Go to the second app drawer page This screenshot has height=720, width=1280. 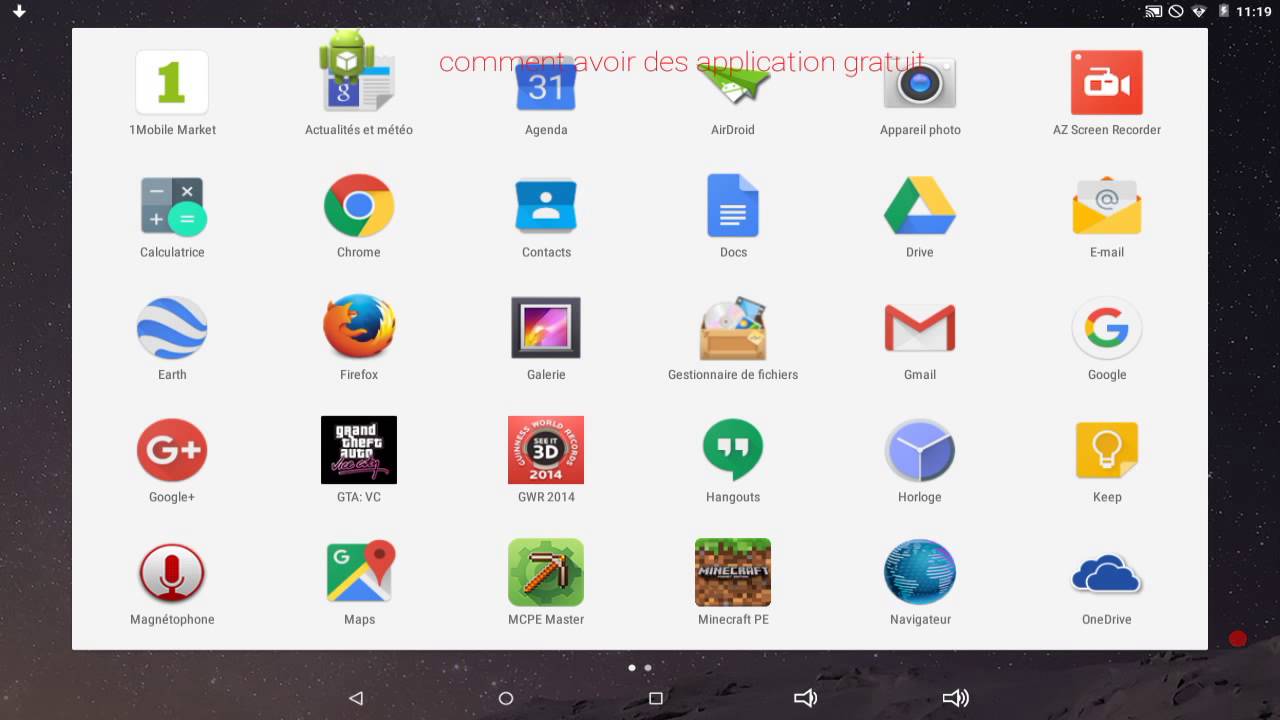click(648, 667)
